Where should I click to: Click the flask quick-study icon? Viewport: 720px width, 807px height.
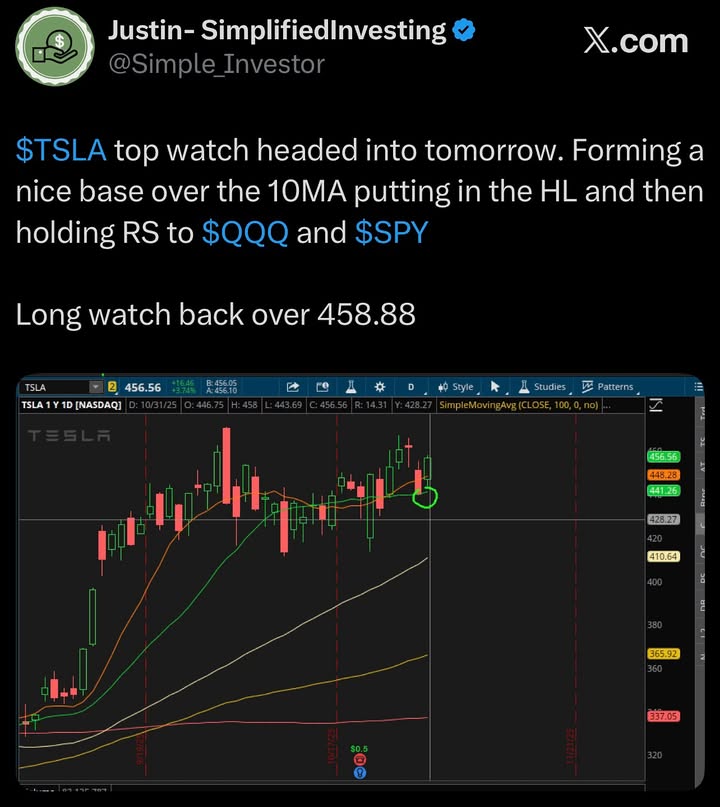[352, 386]
